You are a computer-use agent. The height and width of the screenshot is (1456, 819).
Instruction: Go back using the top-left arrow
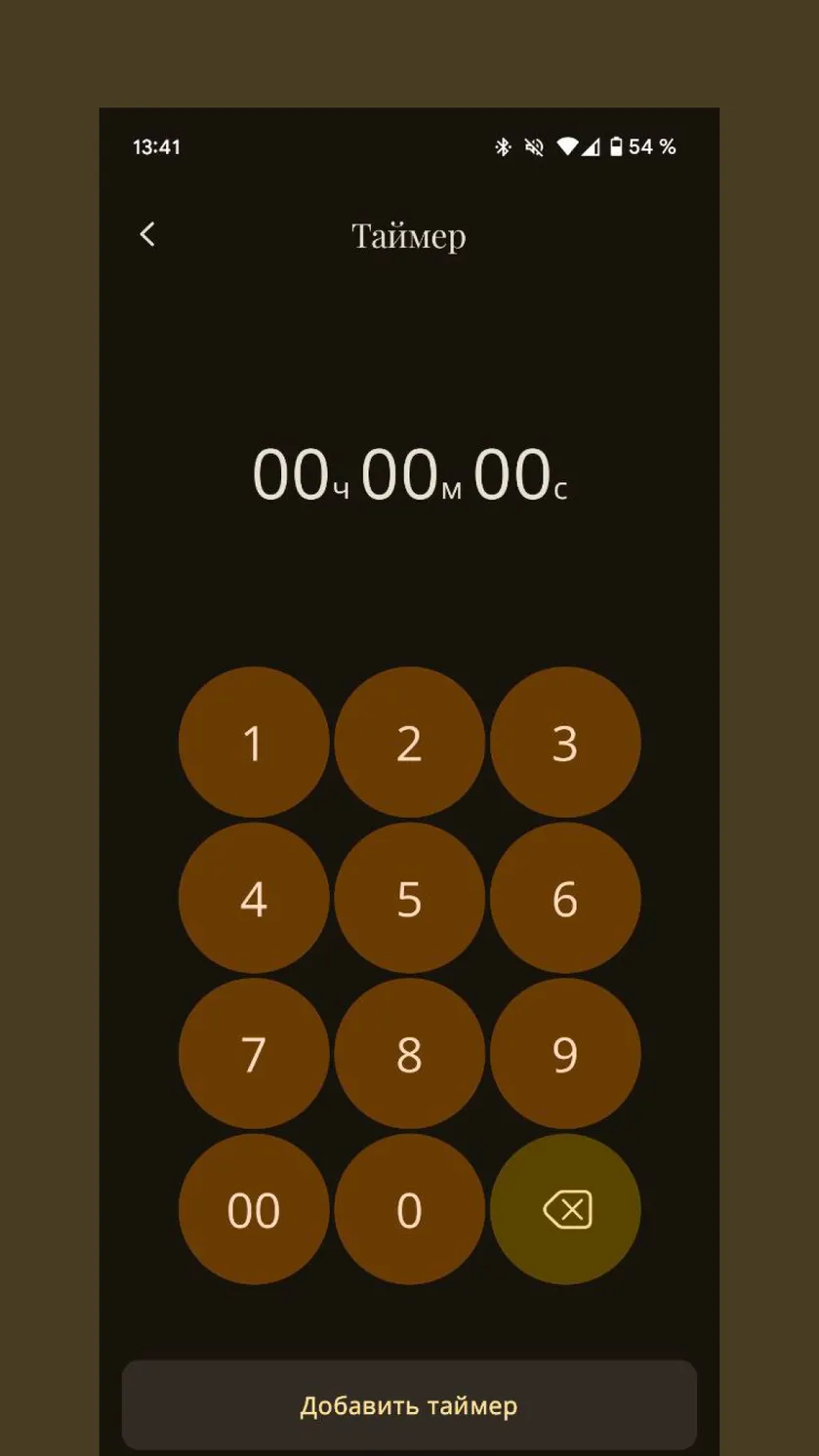pos(147,234)
